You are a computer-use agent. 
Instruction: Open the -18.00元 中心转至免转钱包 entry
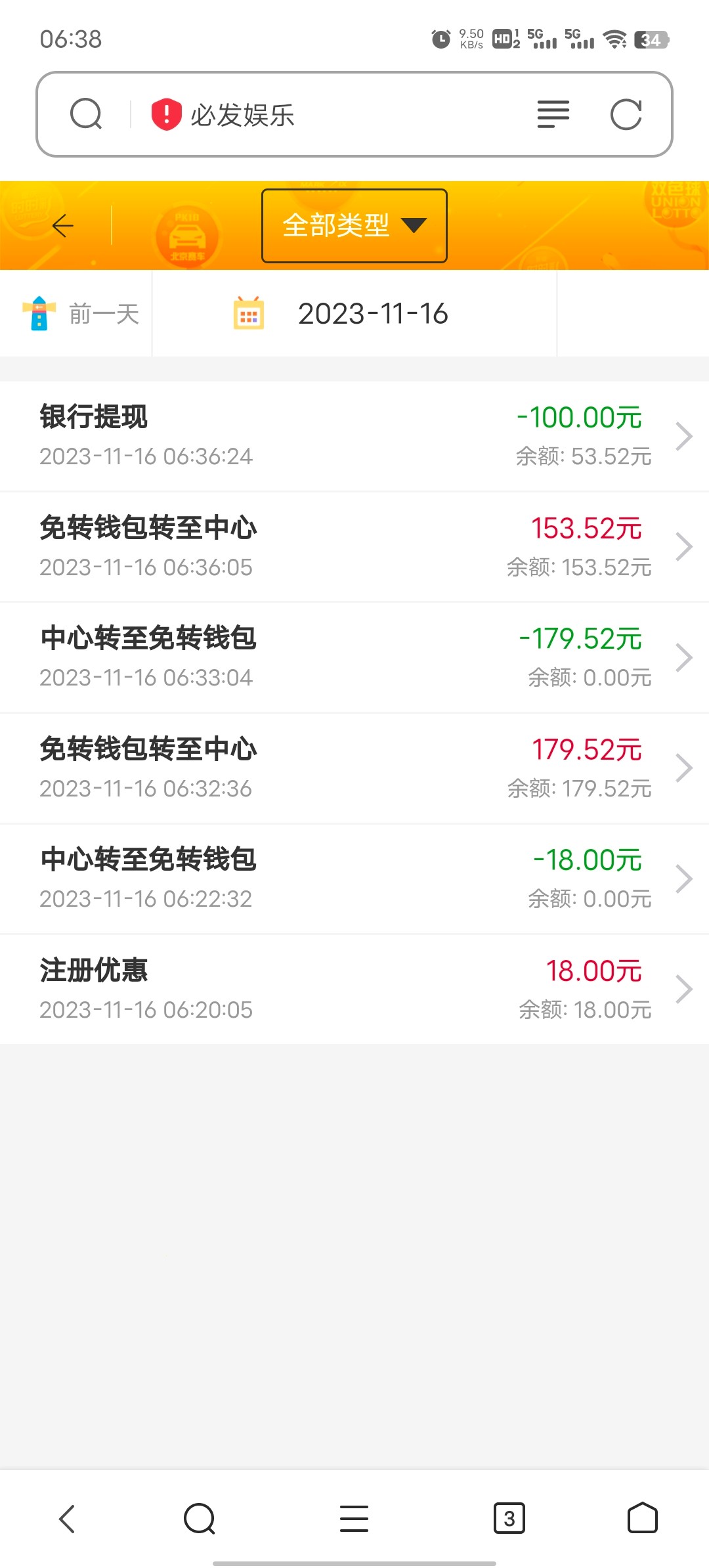point(354,879)
